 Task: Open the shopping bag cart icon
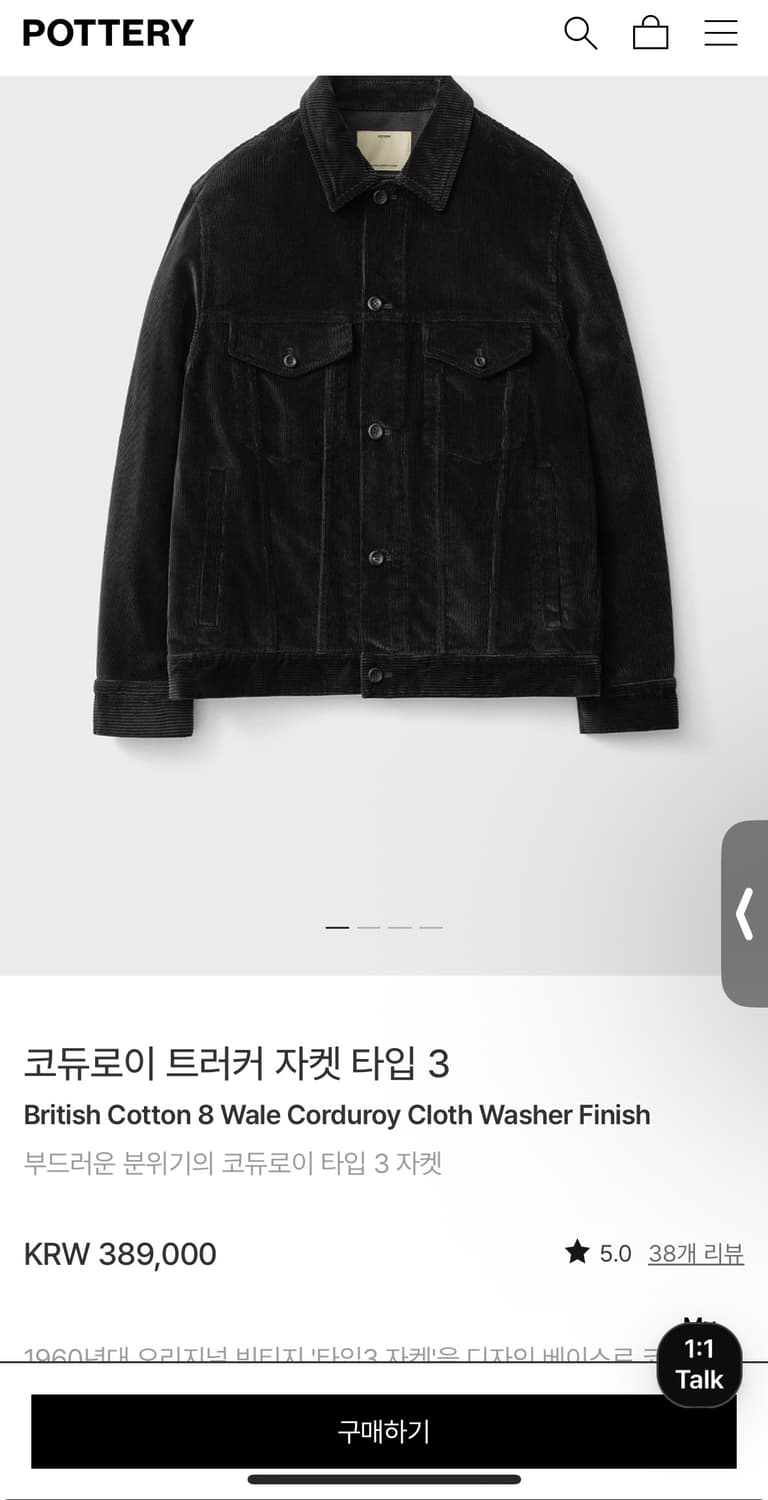tap(651, 33)
